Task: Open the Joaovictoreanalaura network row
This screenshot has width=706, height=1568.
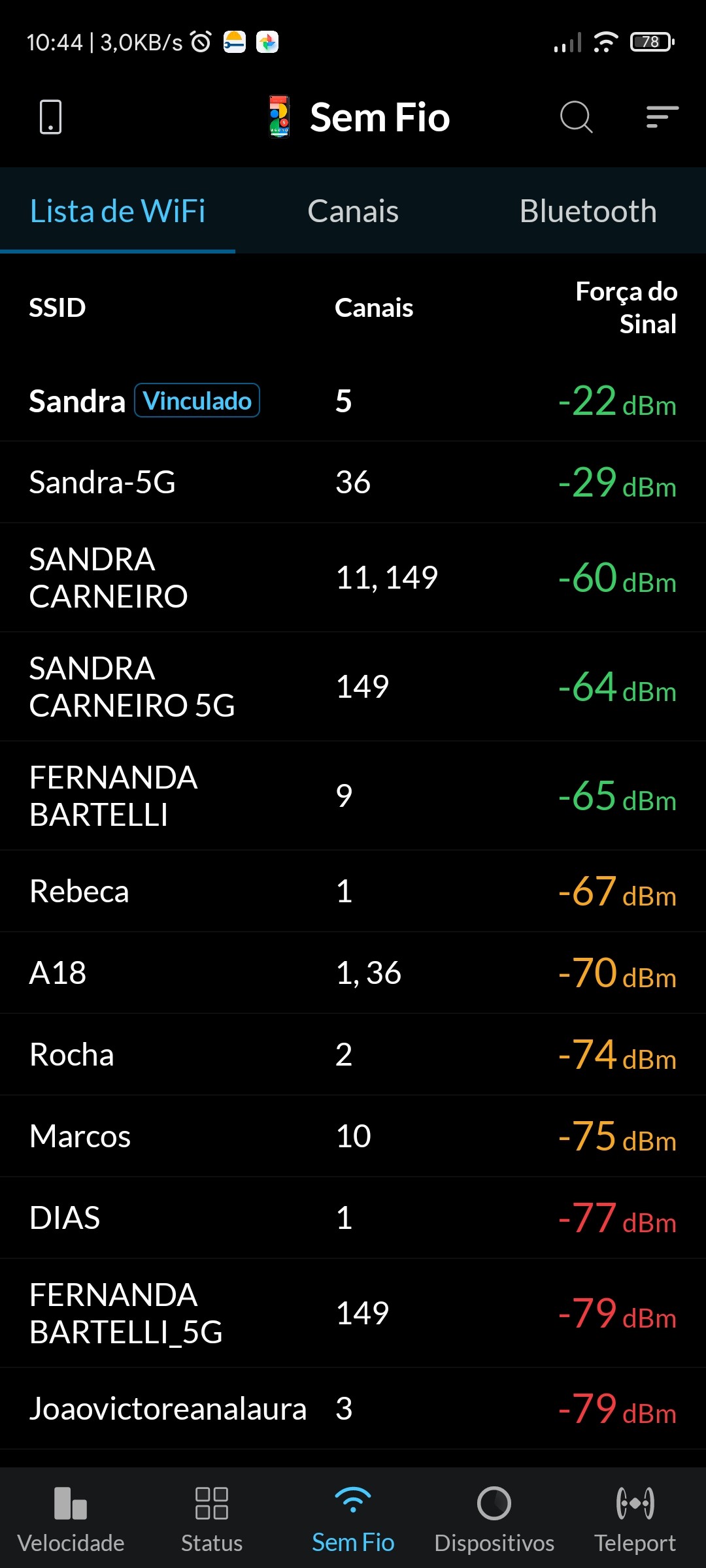Action: [353, 1409]
